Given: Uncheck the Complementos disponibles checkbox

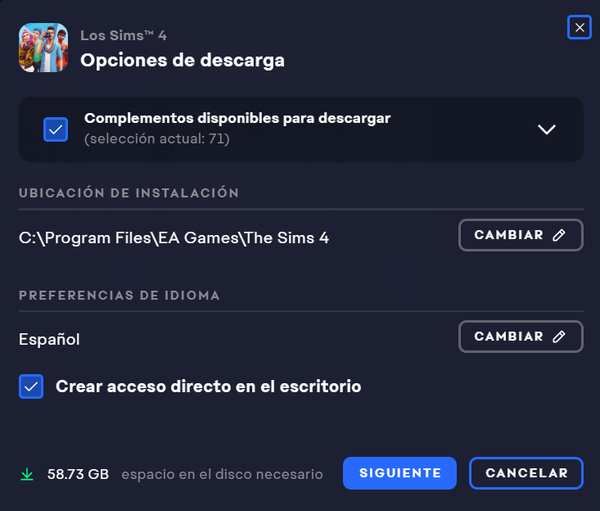Looking at the screenshot, I should click(55, 129).
